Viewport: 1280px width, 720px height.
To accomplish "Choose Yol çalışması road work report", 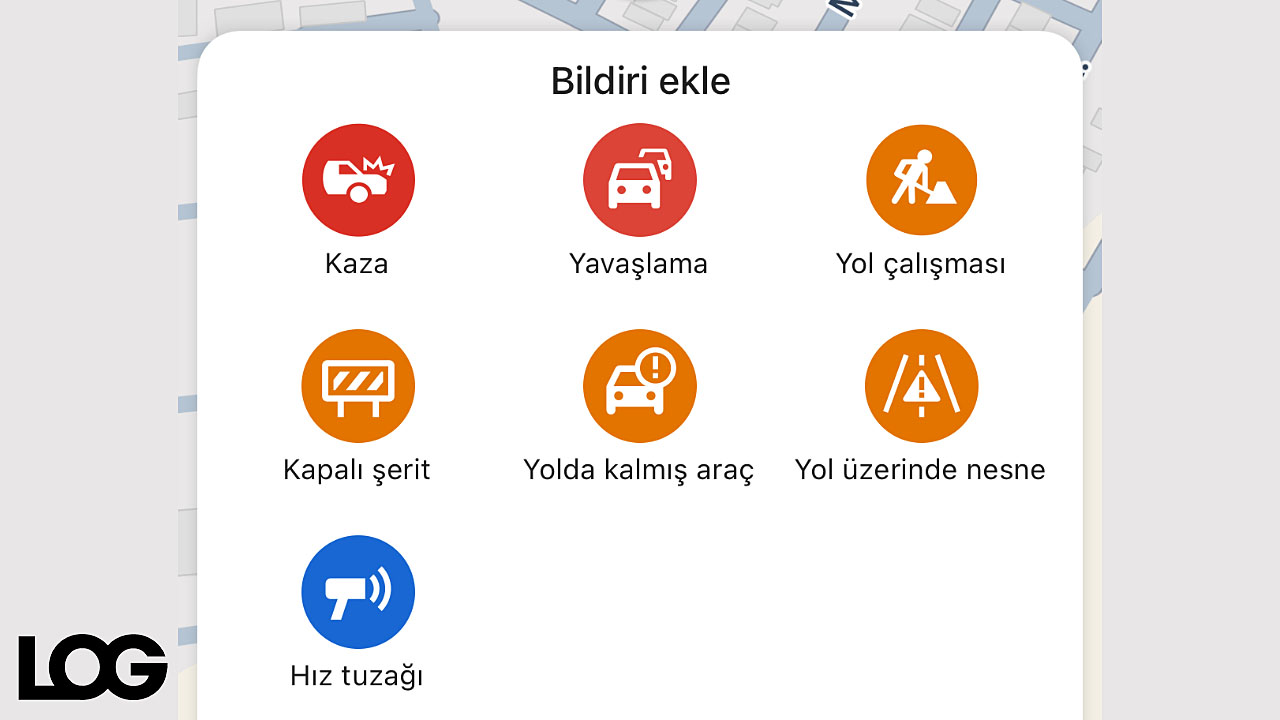I will [x=921, y=181].
